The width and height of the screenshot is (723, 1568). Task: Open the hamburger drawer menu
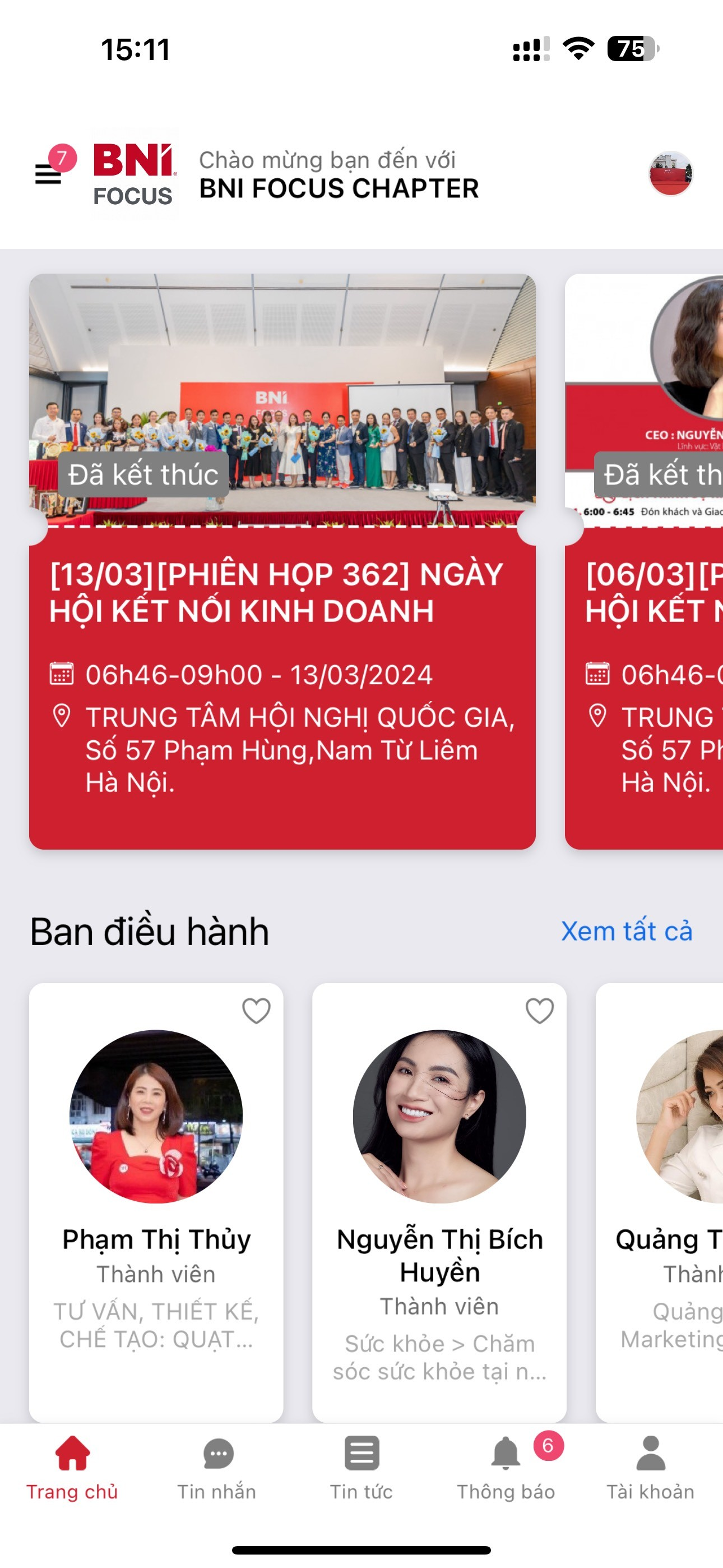point(49,174)
